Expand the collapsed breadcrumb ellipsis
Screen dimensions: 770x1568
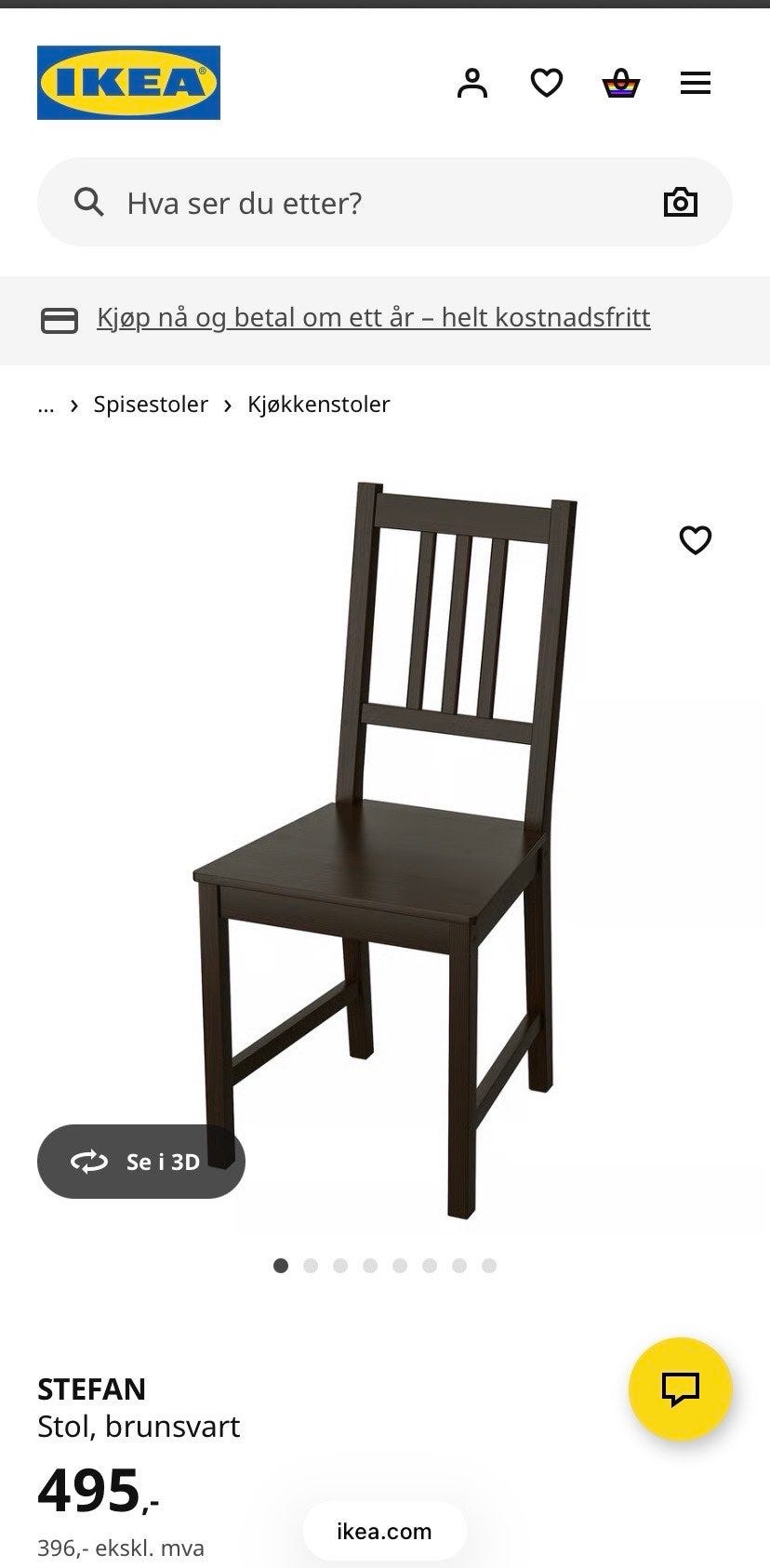[46, 405]
